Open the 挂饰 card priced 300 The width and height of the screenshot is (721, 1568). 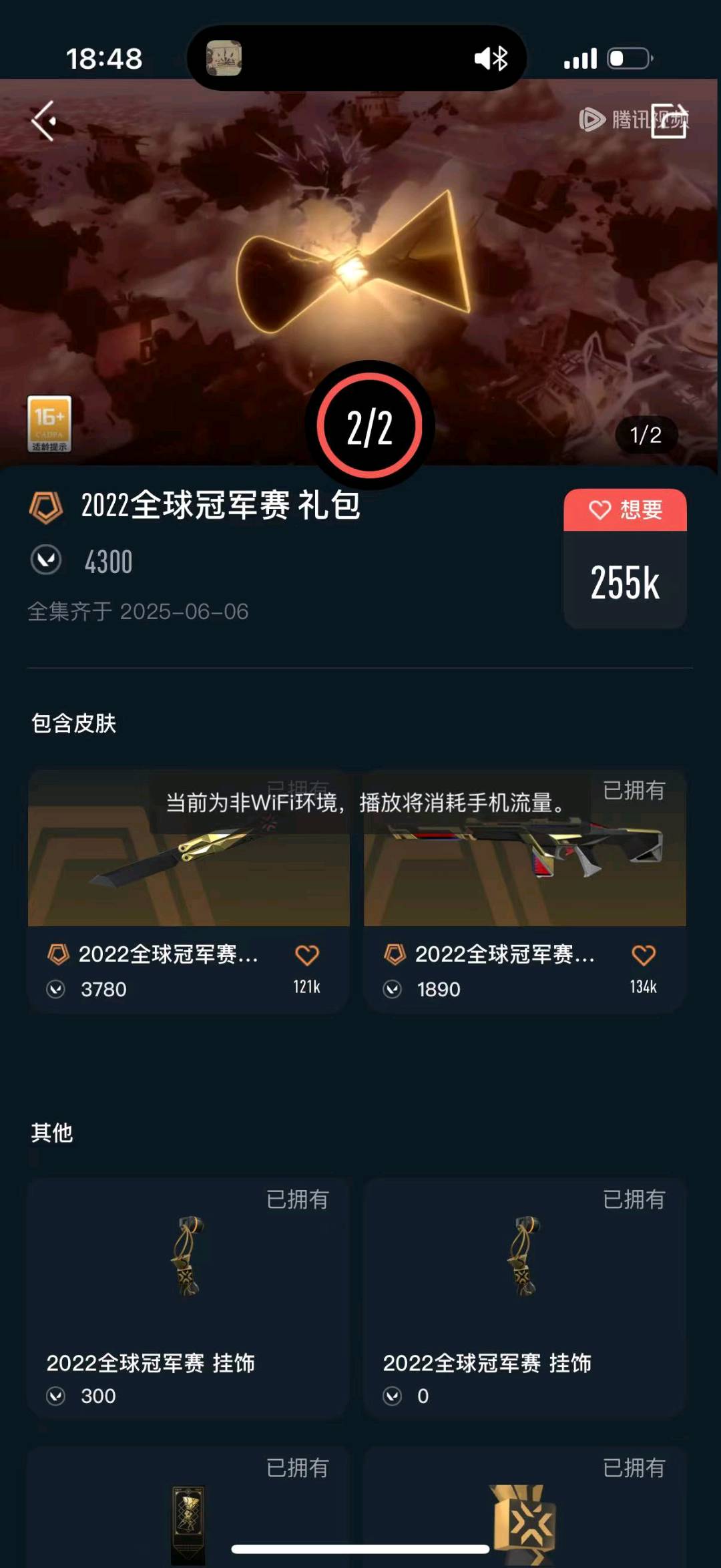click(x=188, y=1296)
